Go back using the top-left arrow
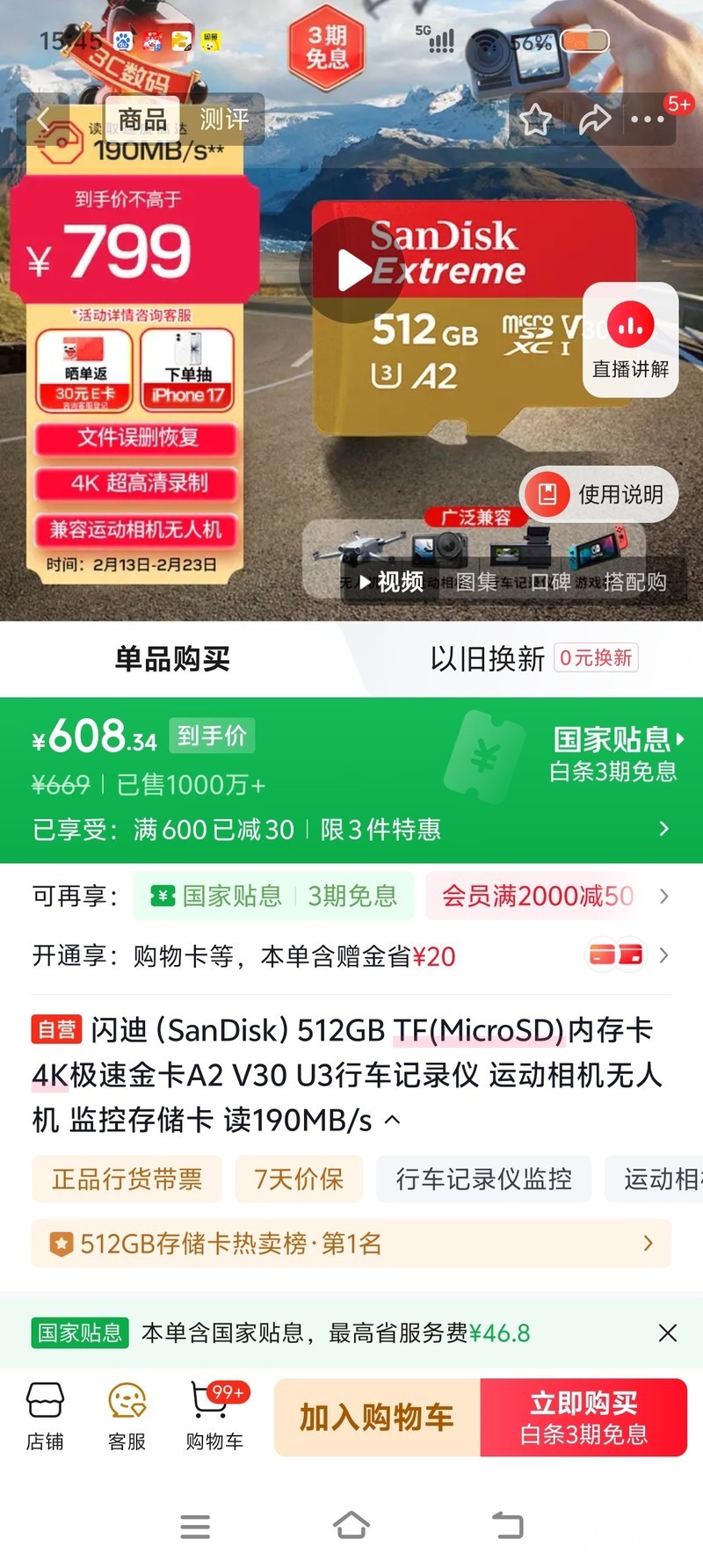The height and width of the screenshot is (1568, 703). pos(44,120)
